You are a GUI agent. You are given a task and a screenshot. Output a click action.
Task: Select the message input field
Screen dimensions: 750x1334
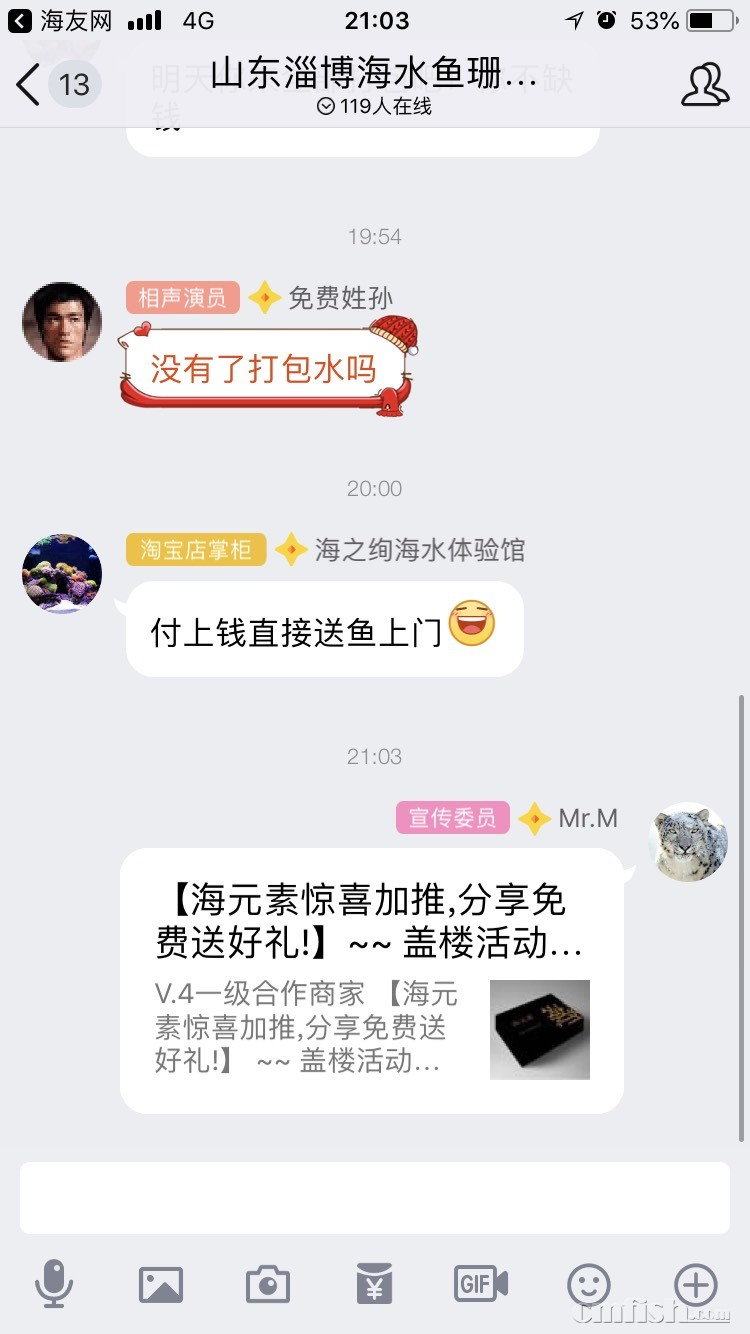click(x=375, y=1197)
